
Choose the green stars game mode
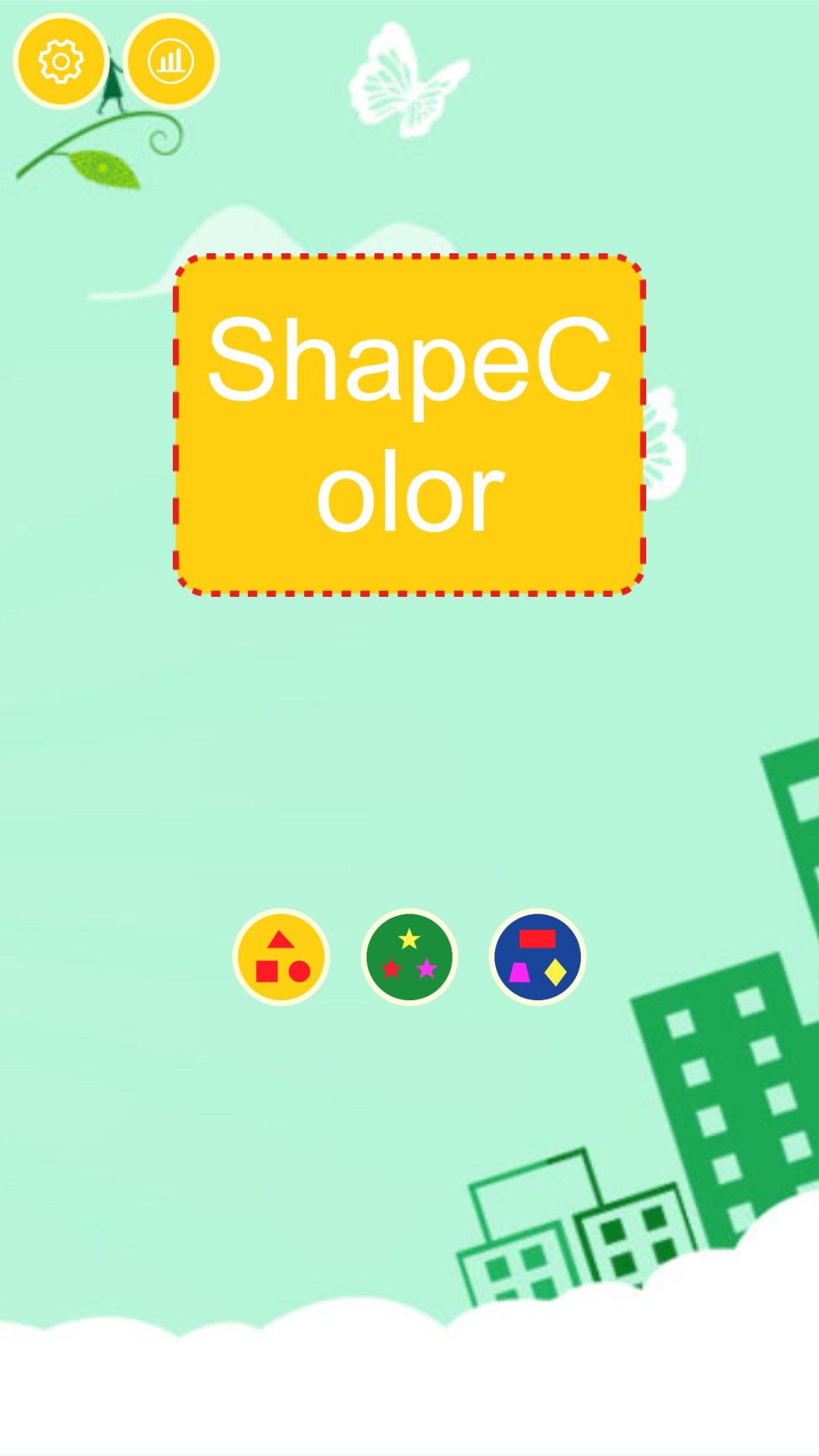click(409, 957)
